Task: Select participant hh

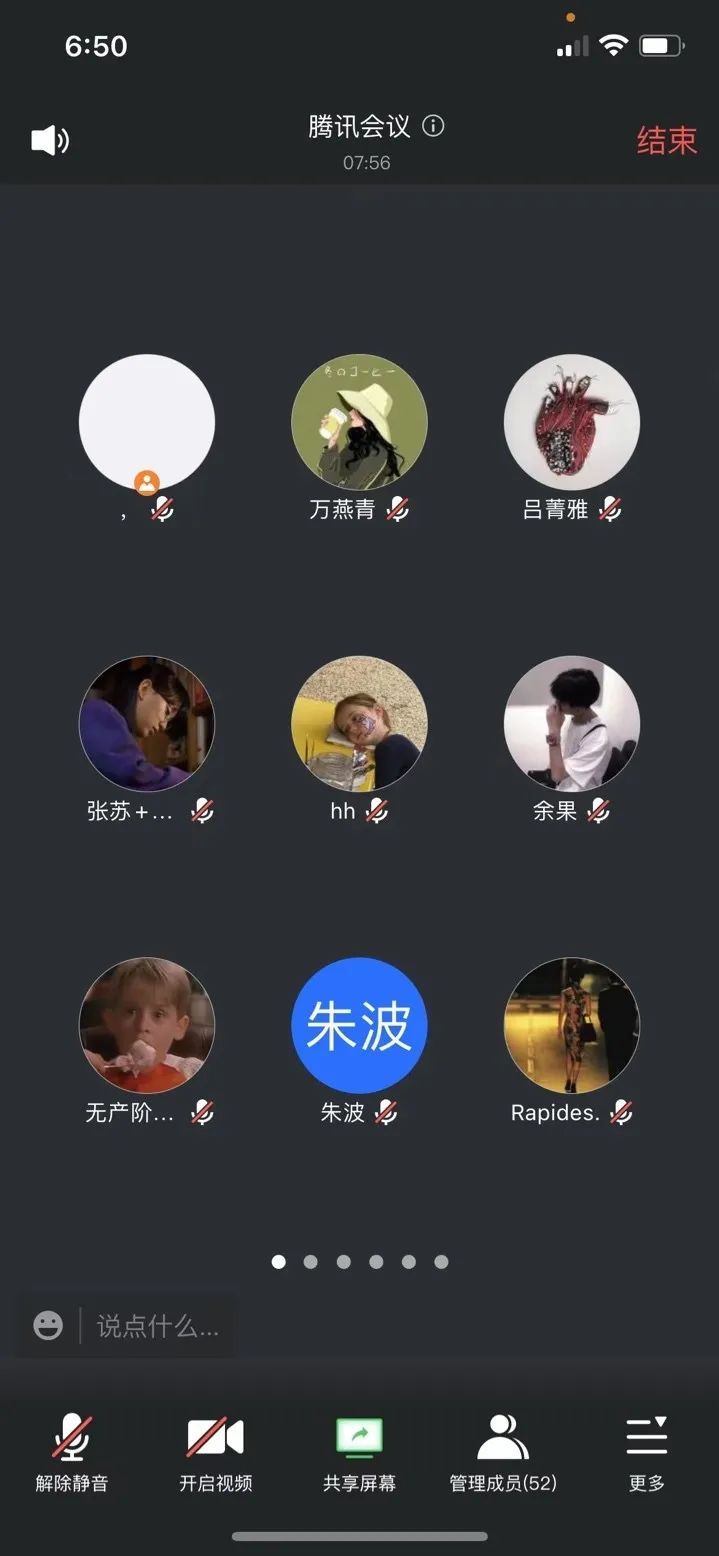Action: tap(359, 724)
